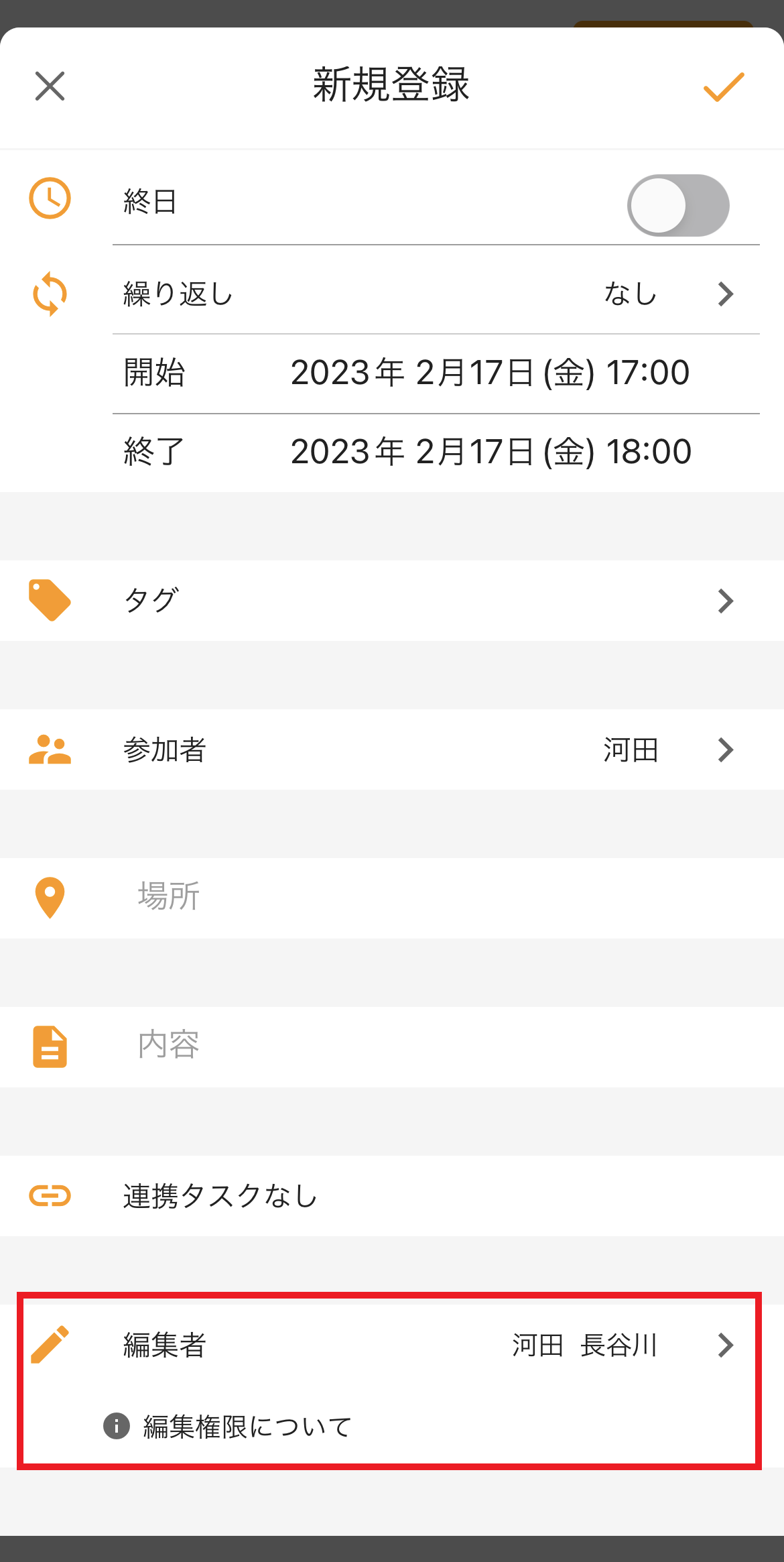
Task: Click the 場所 location input field
Action: (335, 897)
